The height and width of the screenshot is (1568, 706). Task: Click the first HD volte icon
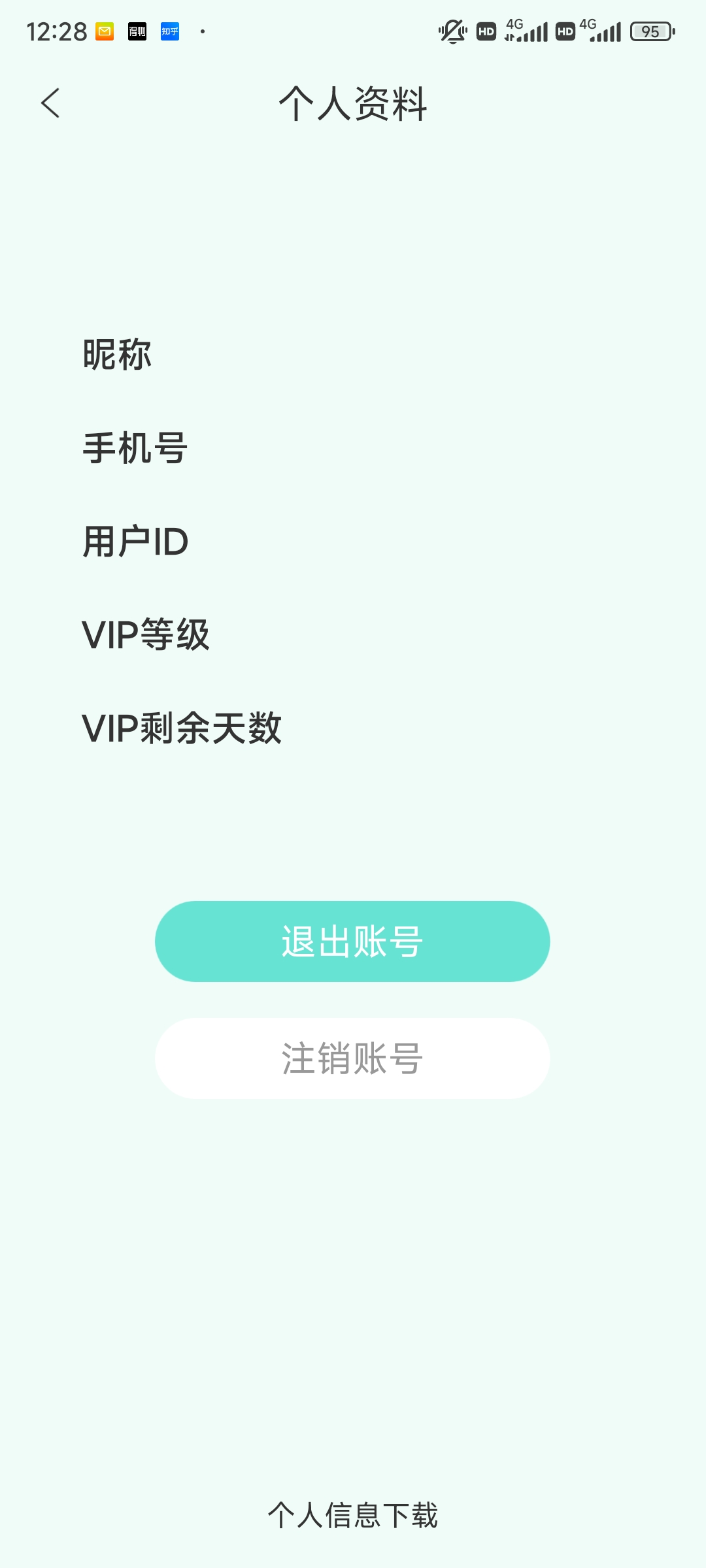[x=486, y=31]
